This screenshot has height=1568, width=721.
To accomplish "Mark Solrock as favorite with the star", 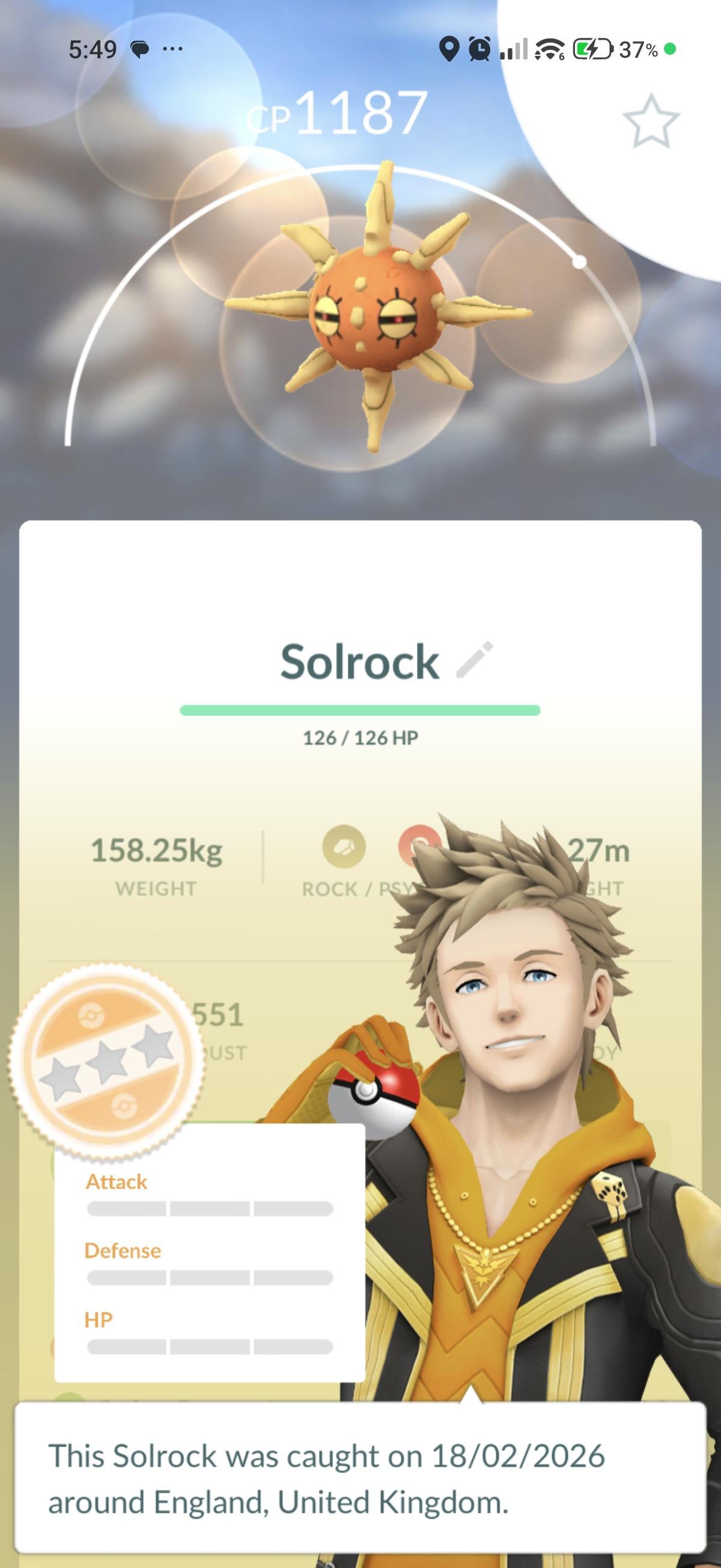I will tap(651, 121).
